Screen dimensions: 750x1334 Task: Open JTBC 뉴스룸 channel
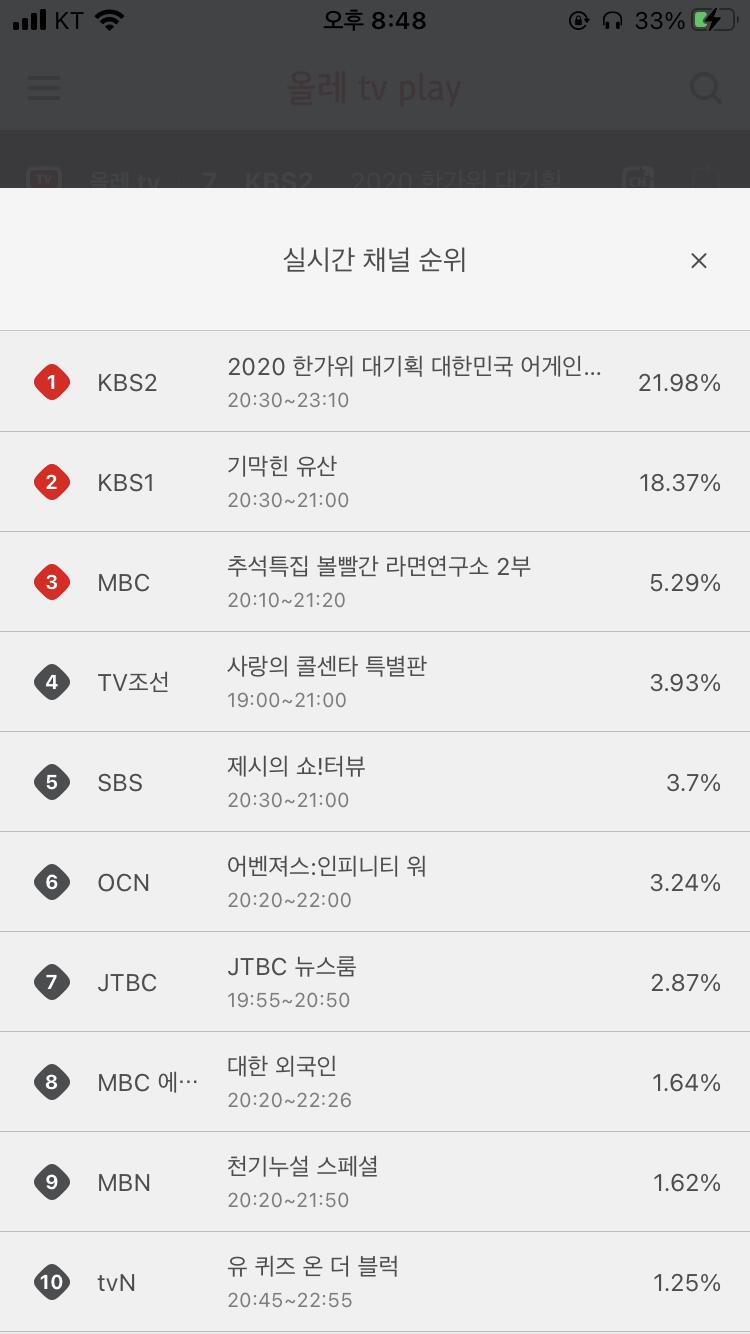pos(375,982)
